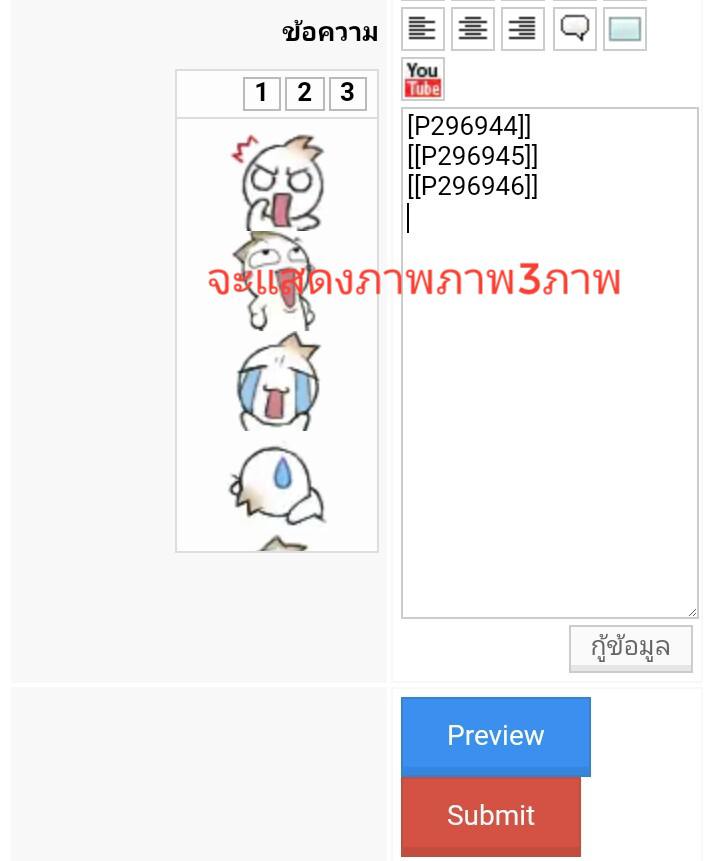Insert a YouTube video

click(x=423, y=79)
